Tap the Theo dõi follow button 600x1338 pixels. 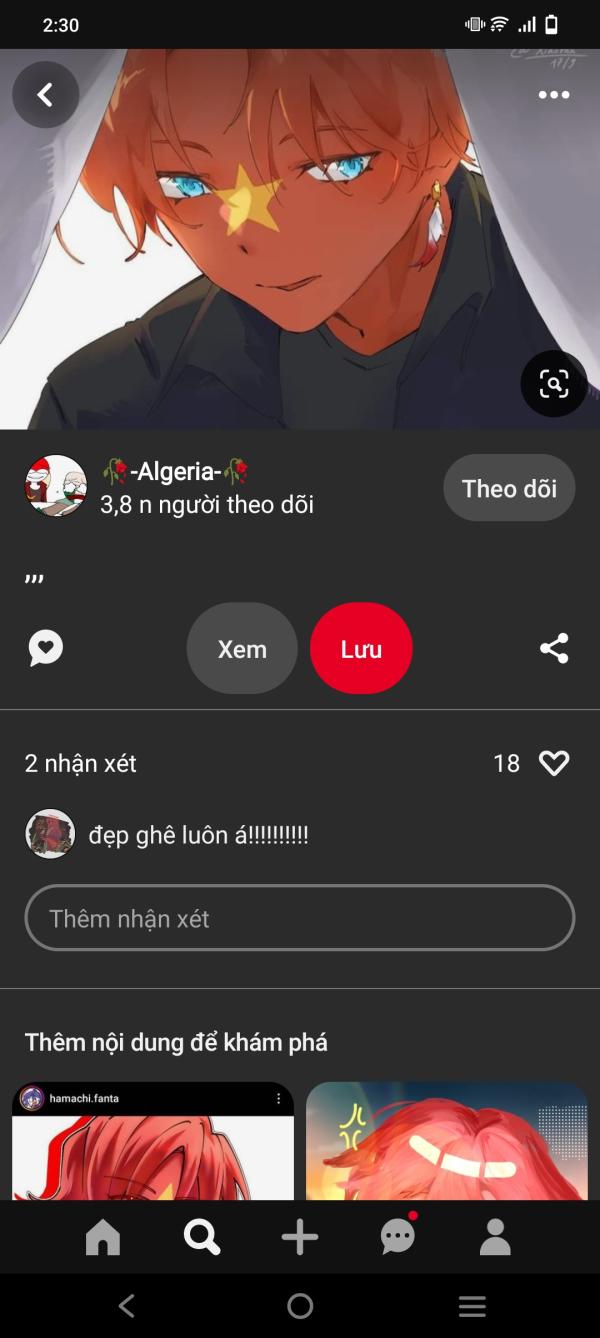[509, 488]
